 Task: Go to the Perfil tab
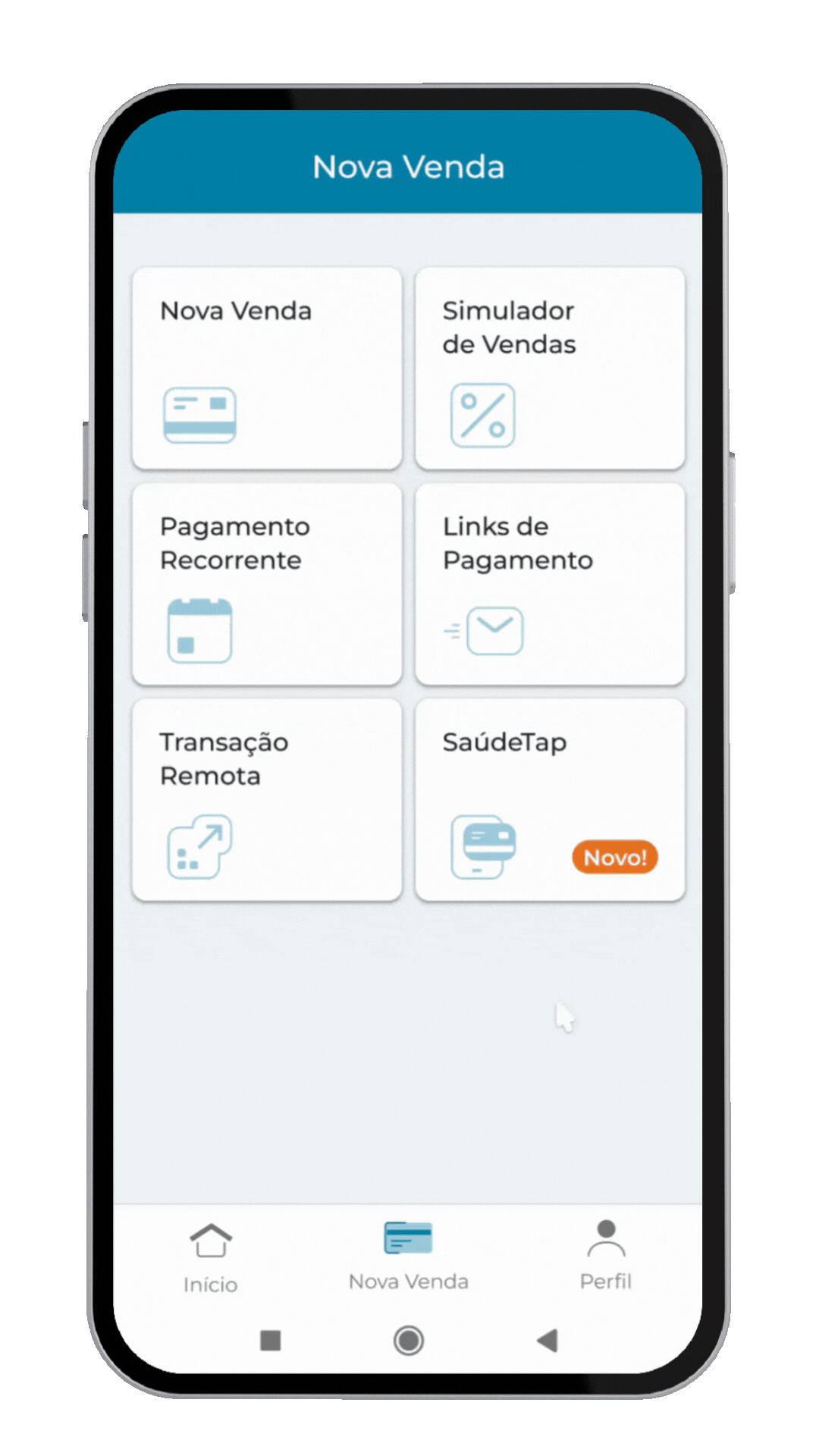click(x=605, y=1257)
